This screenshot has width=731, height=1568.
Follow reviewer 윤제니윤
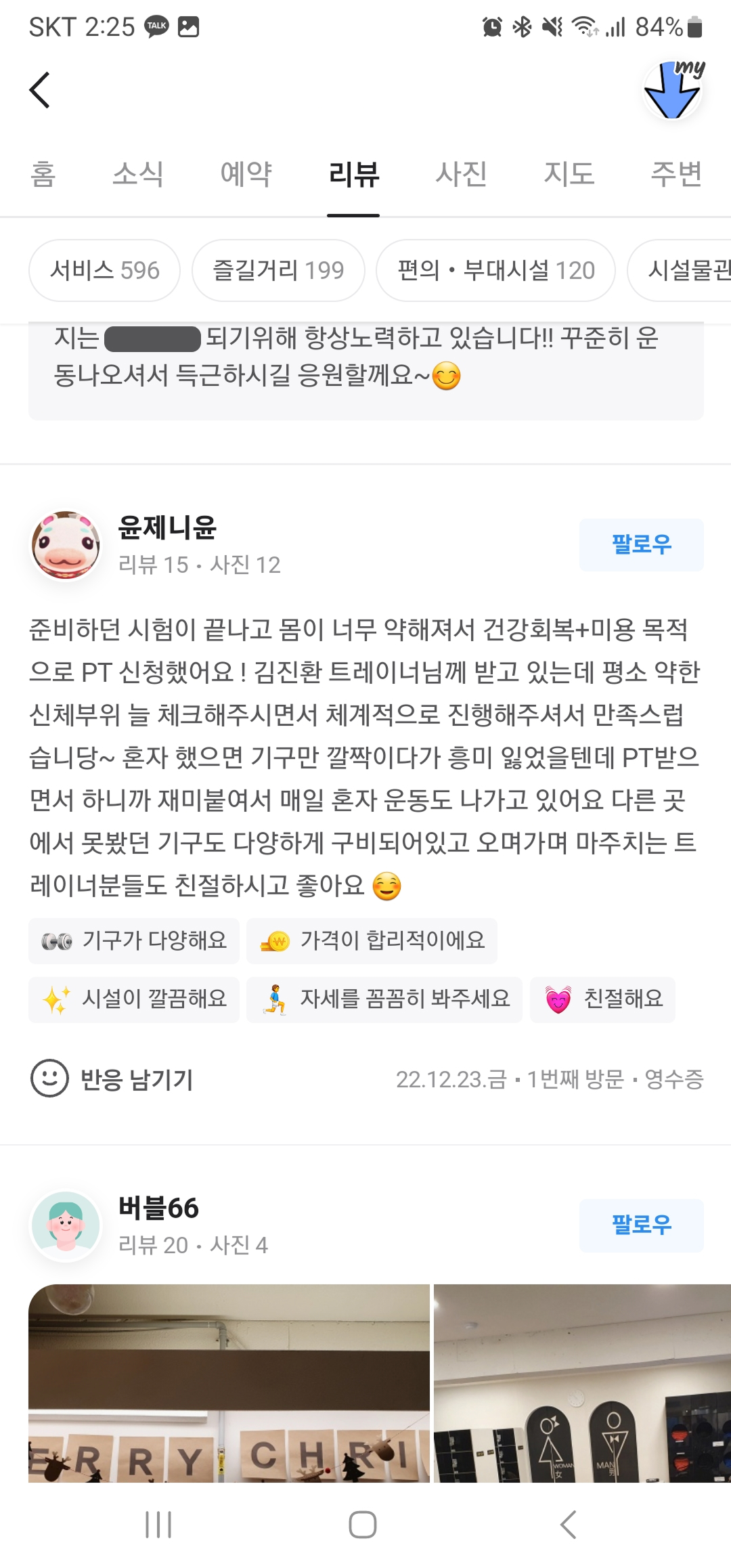(x=641, y=544)
